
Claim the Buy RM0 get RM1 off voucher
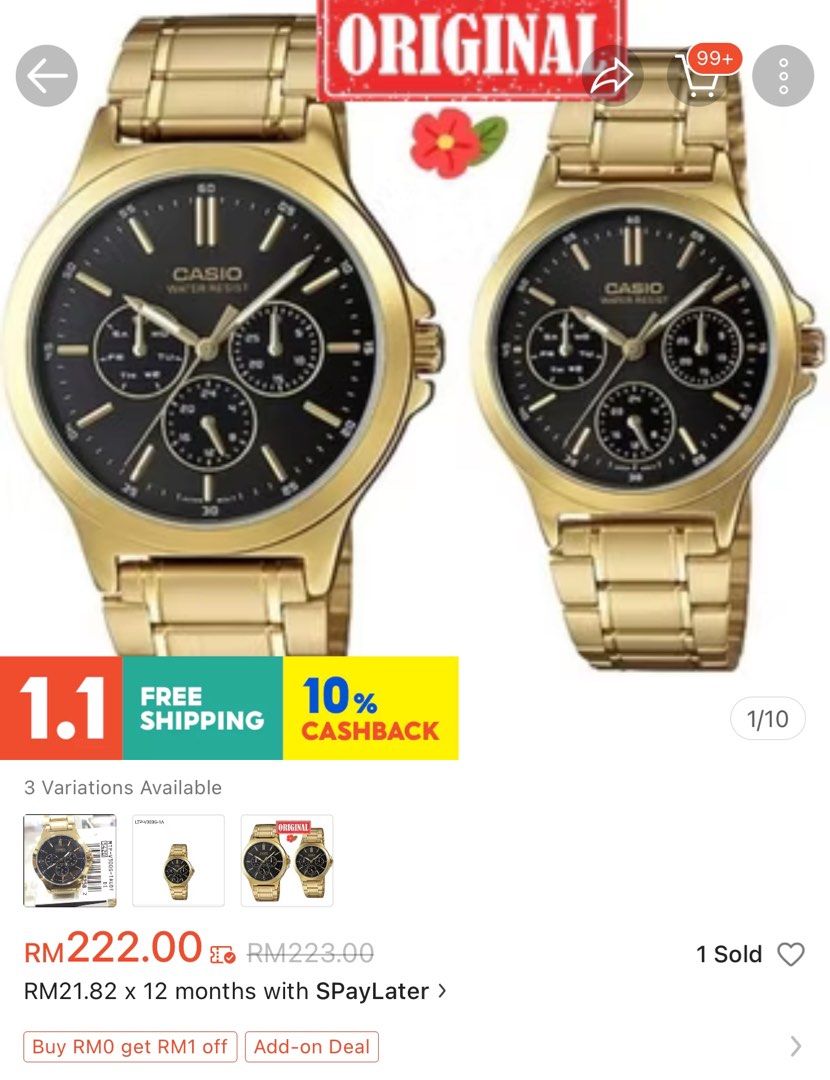pyautogui.click(x=128, y=1046)
